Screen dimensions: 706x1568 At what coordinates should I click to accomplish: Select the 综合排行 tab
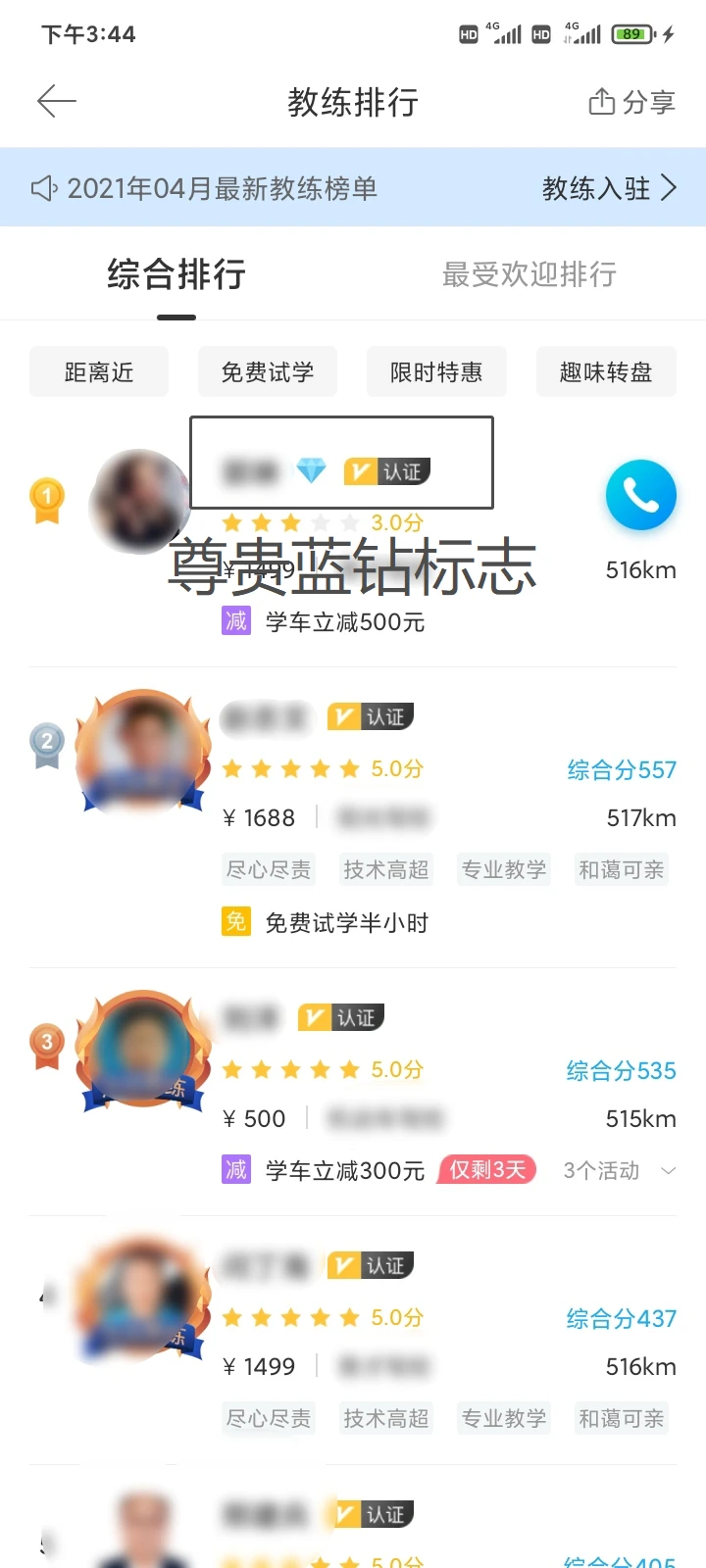[x=176, y=274]
